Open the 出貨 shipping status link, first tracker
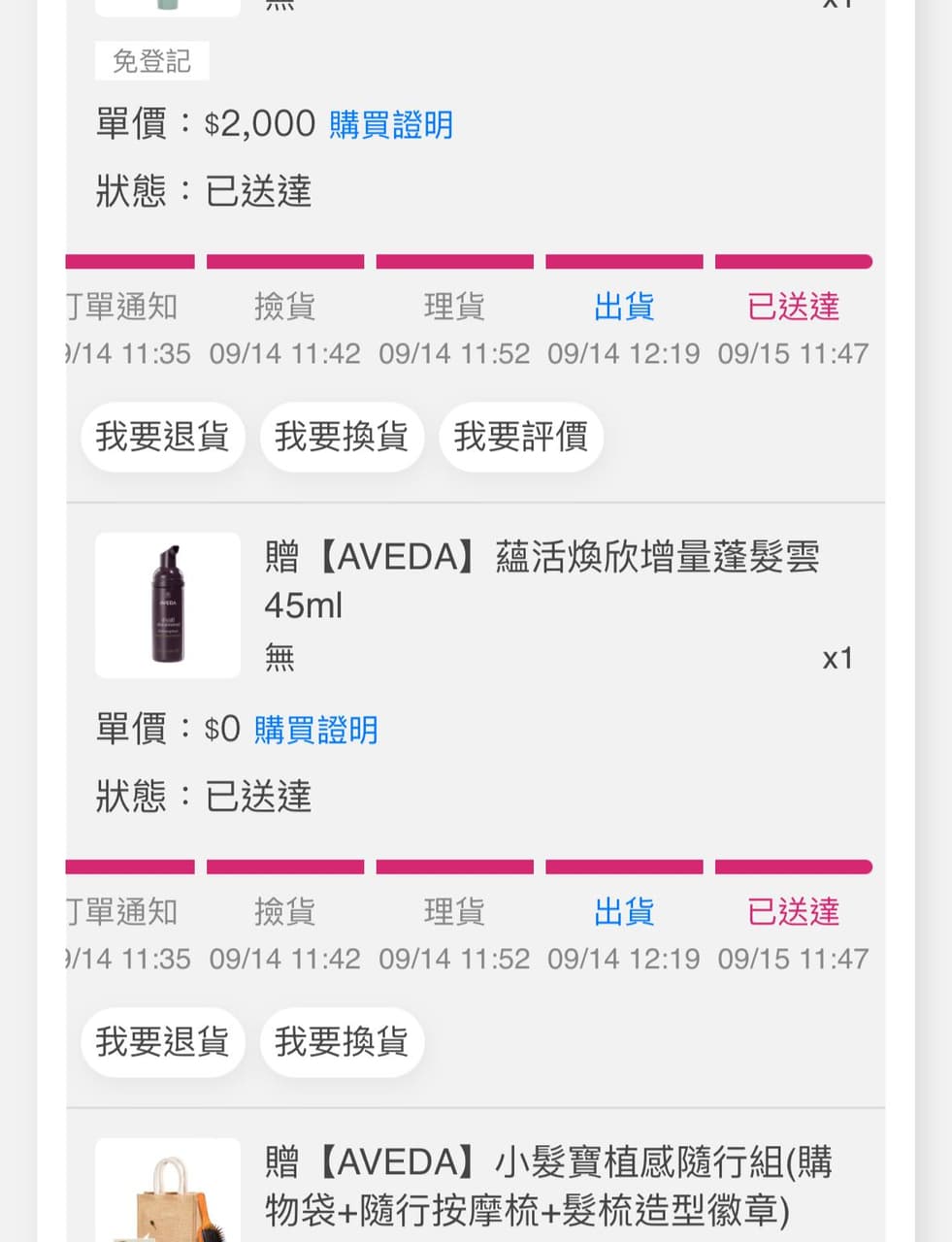This screenshot has width=952, height=1242. click(624, 307)
